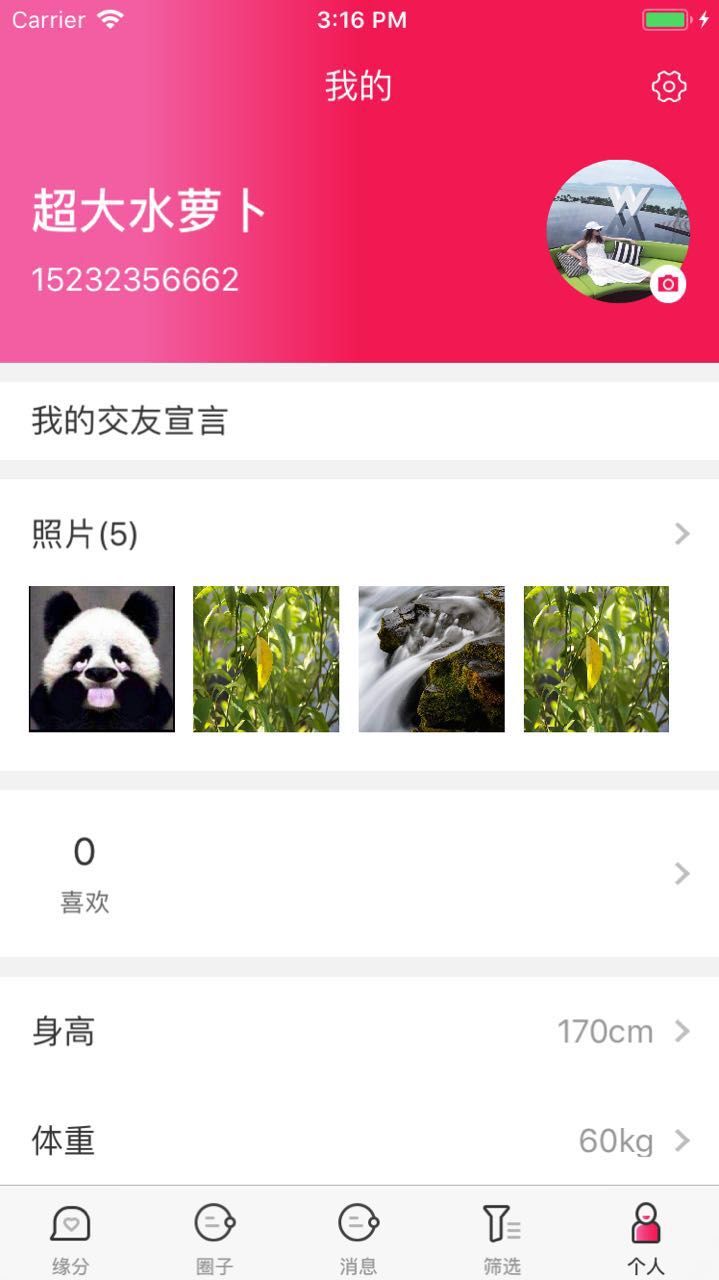Switch to the 缘分 tab
Viewport: 719px width, 1280px height.
[x=71, y=1236]
